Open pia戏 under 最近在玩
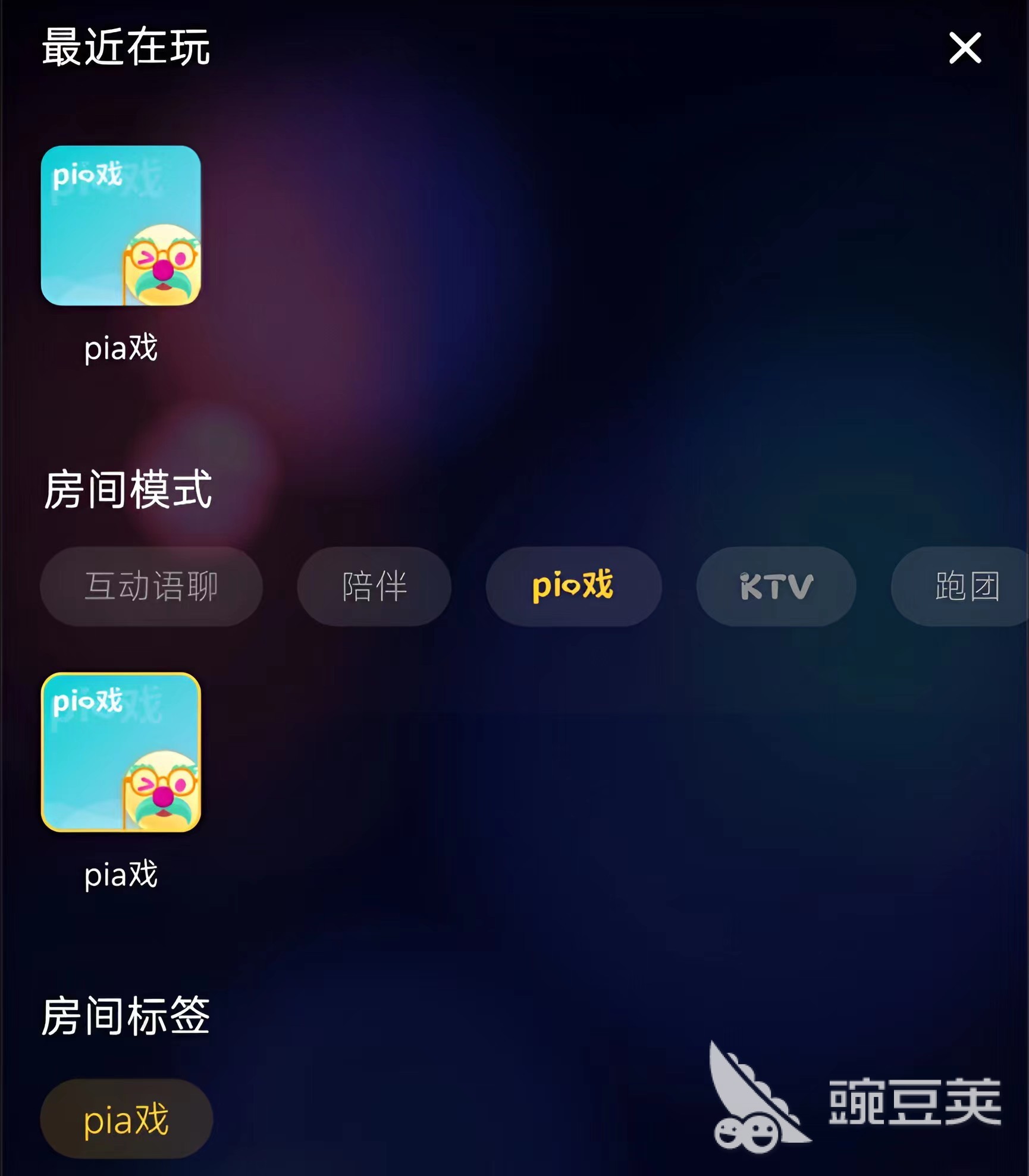Image resolution: width=1029 pixels, height=1176 pixels. (x=121, y=226)
